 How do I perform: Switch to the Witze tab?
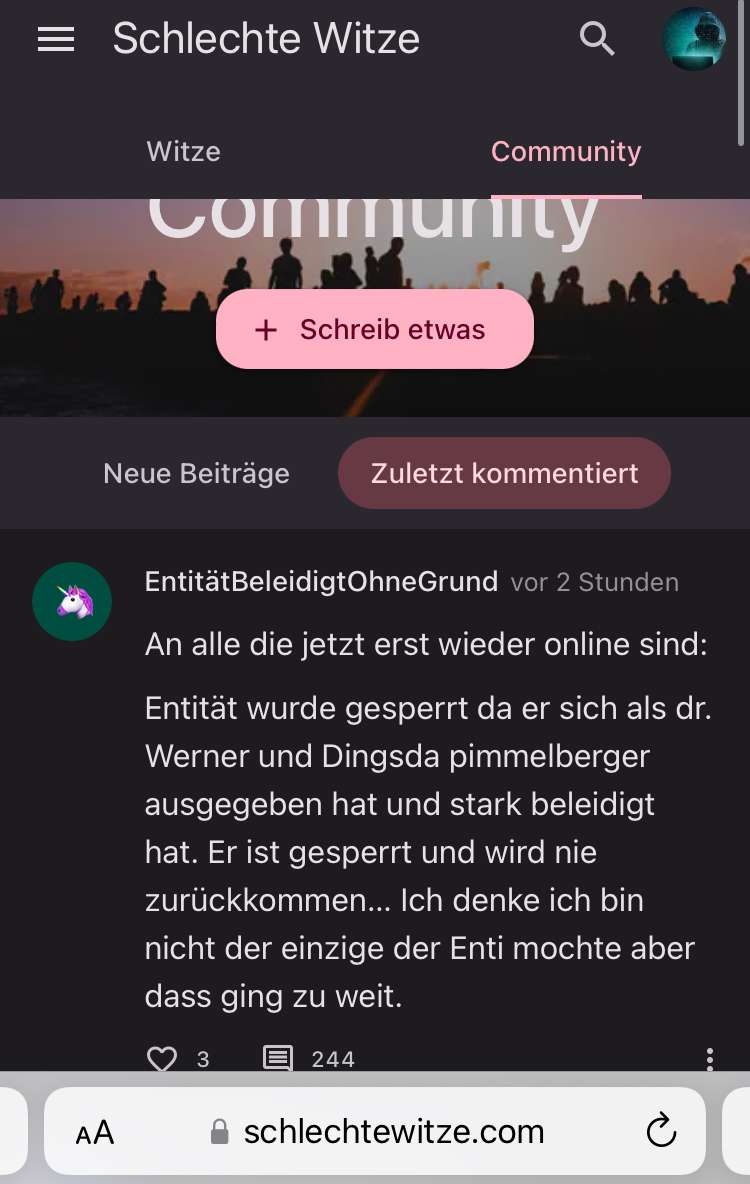click(183, 152)
